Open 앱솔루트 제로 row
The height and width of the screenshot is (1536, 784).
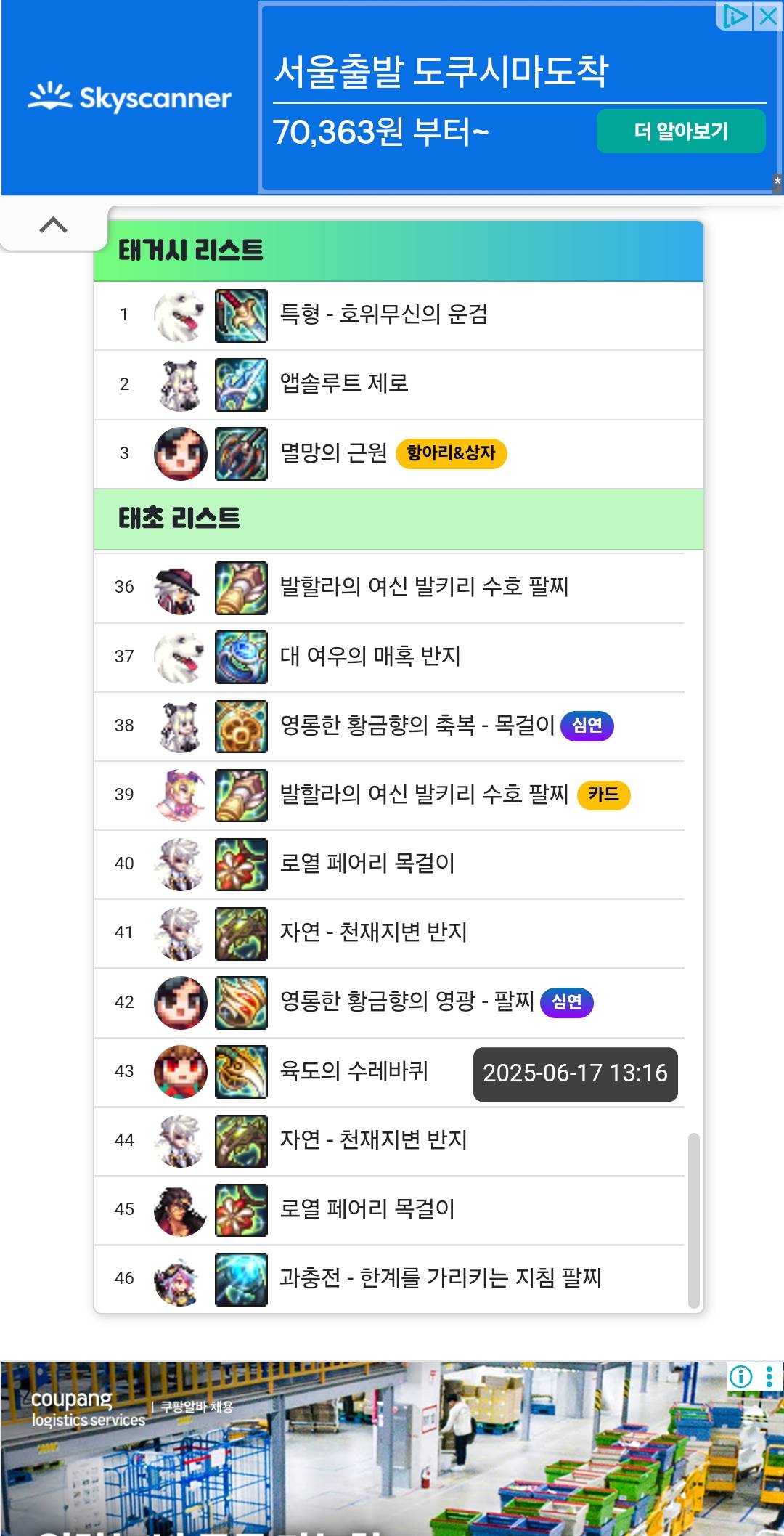pyautogui.click(x=344, y=383)
